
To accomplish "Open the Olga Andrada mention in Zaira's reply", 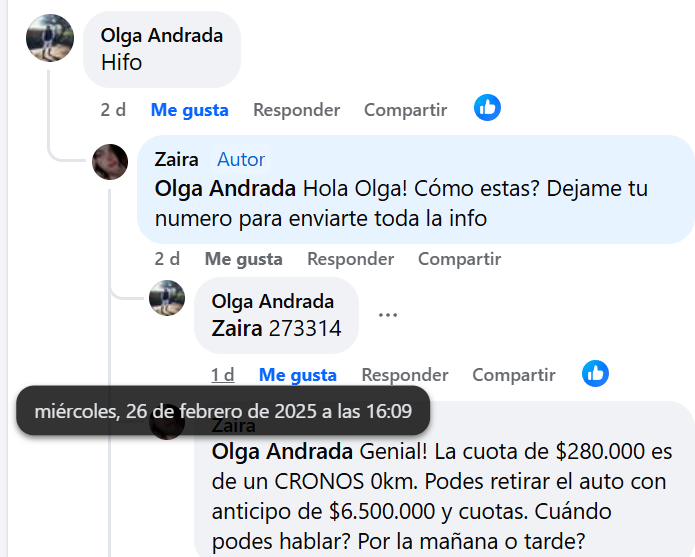I will (224, 188).
